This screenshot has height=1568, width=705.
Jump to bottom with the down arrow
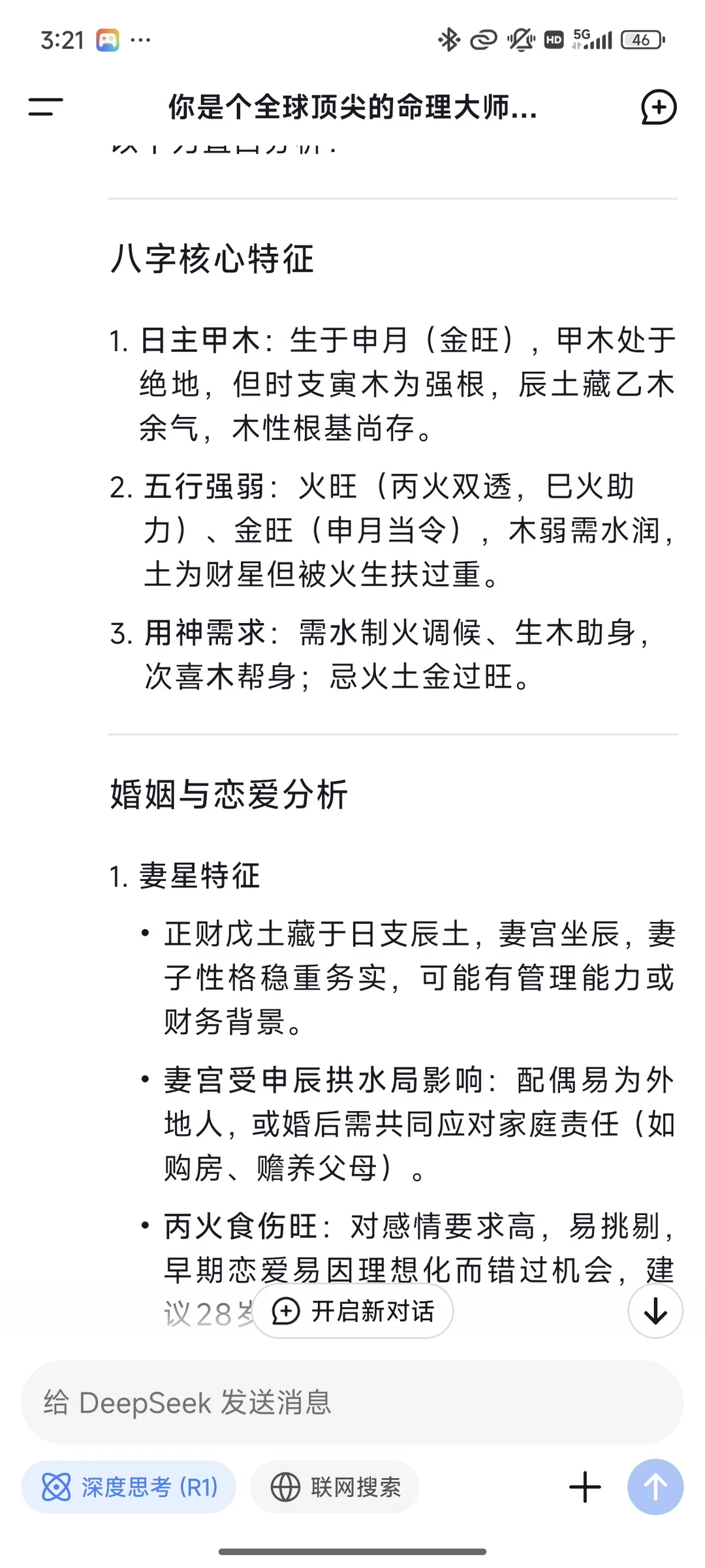tap(655, 1311)
